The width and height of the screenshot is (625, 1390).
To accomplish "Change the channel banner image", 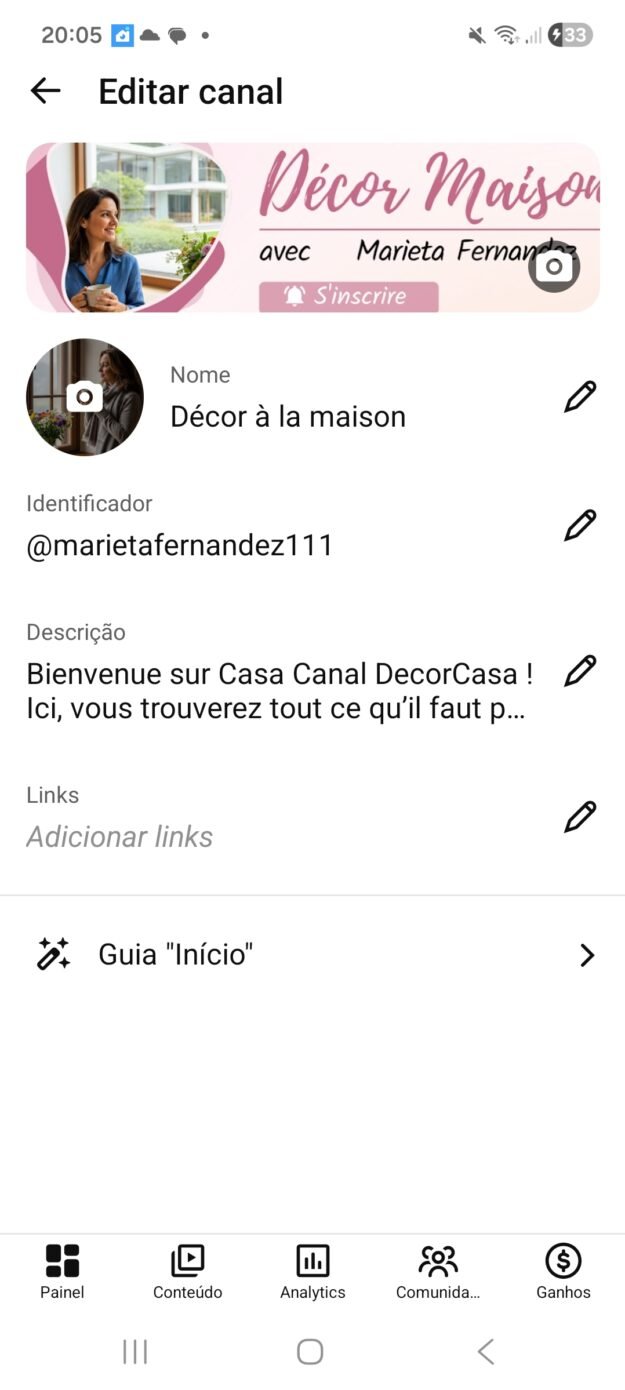I will pyautogui.click(x=553, y=267).
